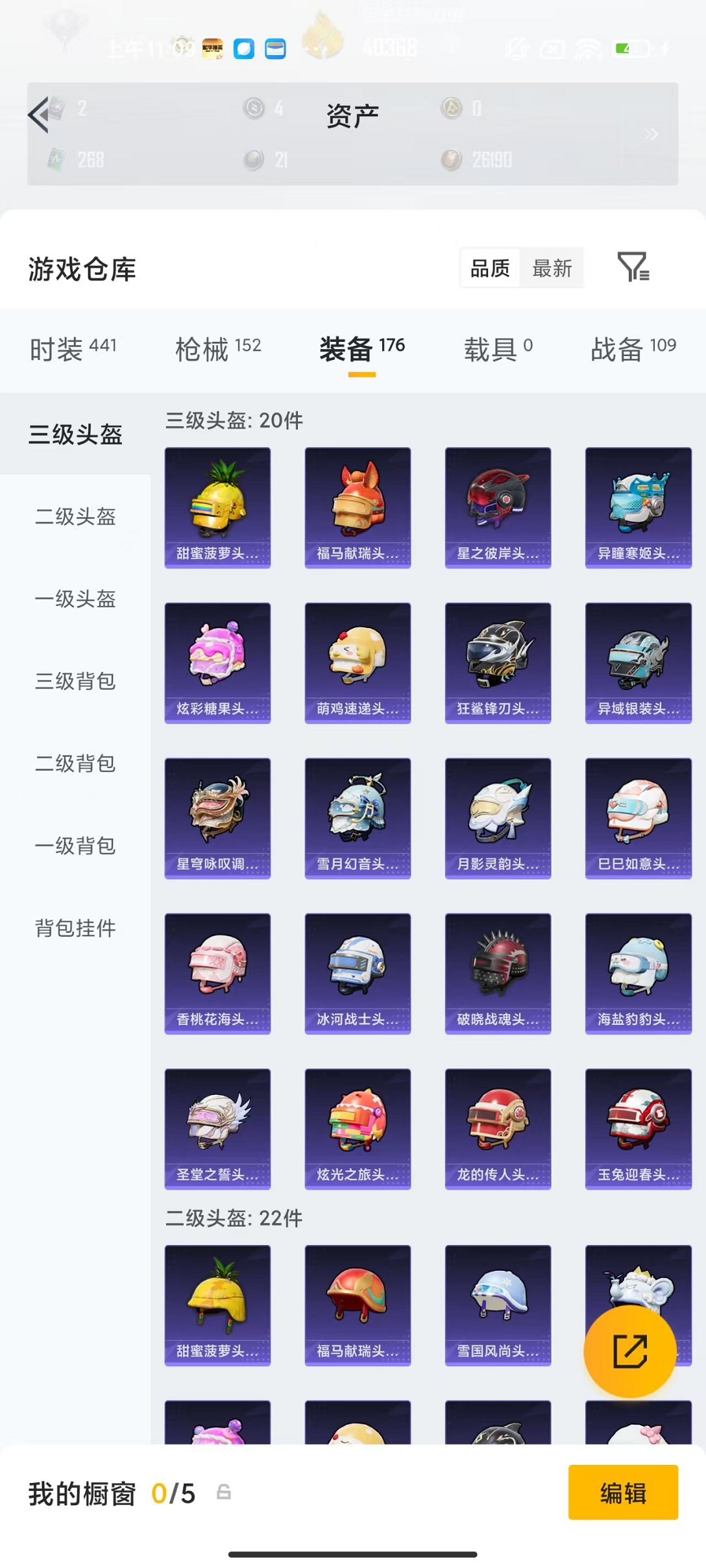Expand asset details via right chevron
The height and width of the screenshot is (1568, 706).
[651, 134]
